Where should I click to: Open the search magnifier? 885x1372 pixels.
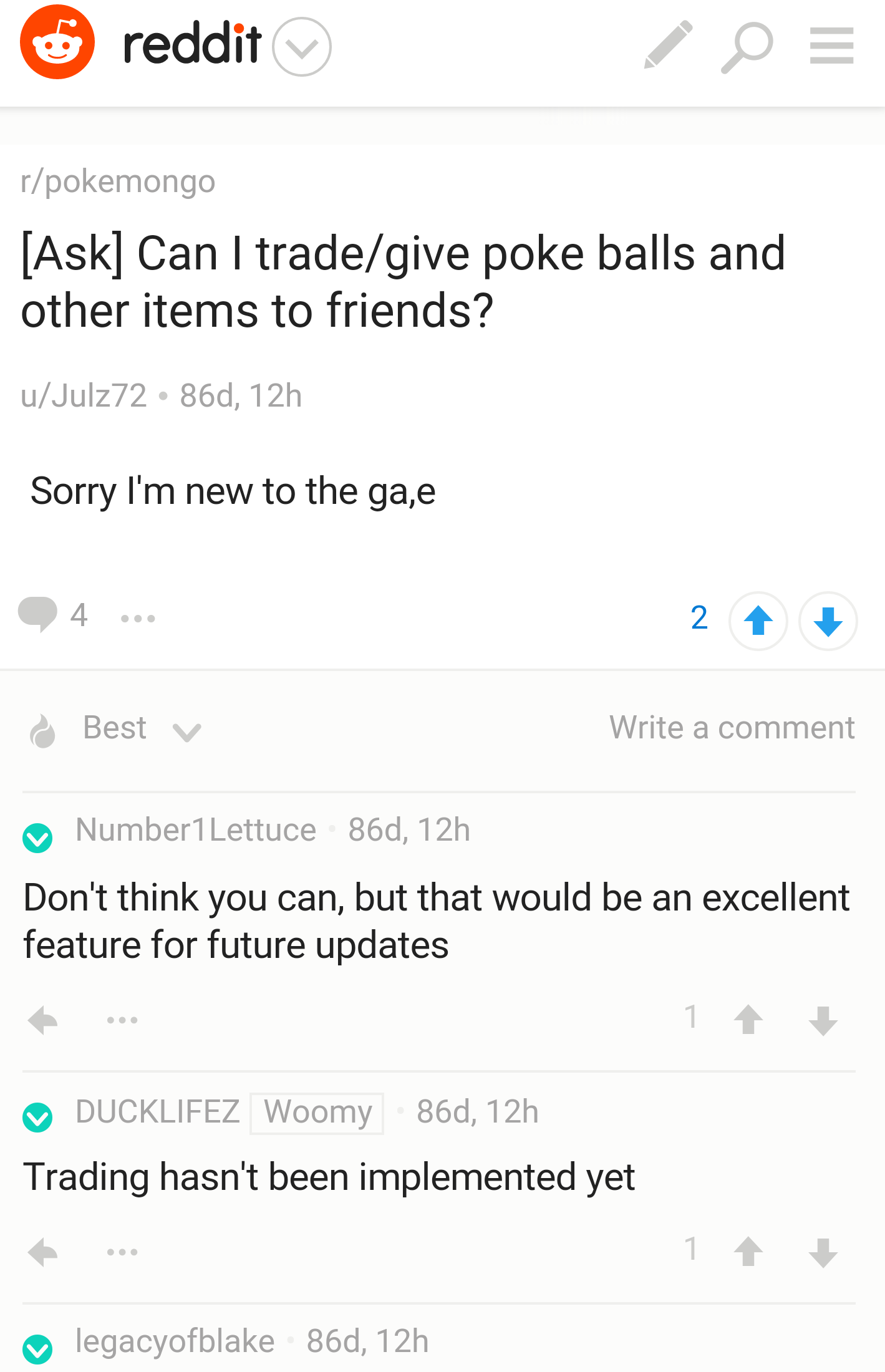coord(747,47)
